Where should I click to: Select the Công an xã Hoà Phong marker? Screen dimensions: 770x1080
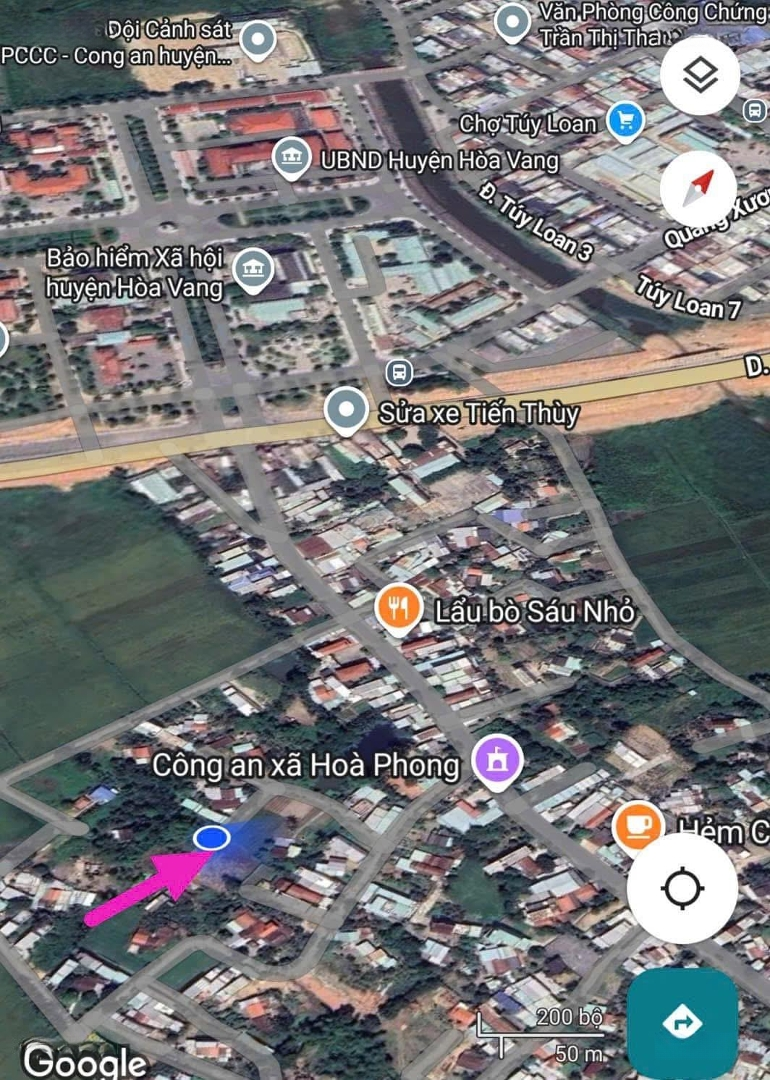pyautogui.click(x=496, y=762)
